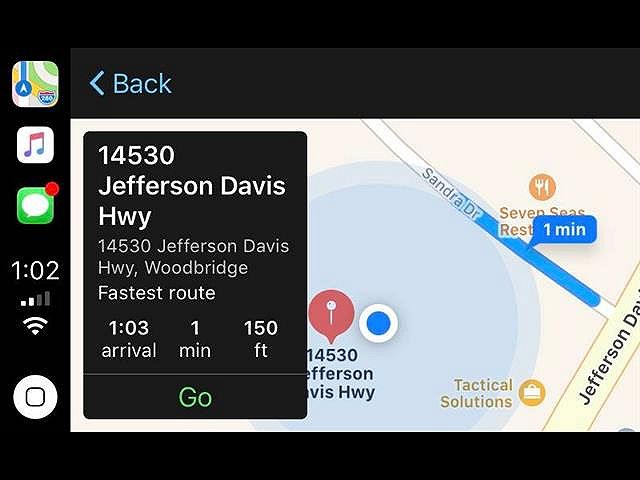Open the Messages app with unread badge
This screenshot has width=640, height=480.
(x=35, y=206)
